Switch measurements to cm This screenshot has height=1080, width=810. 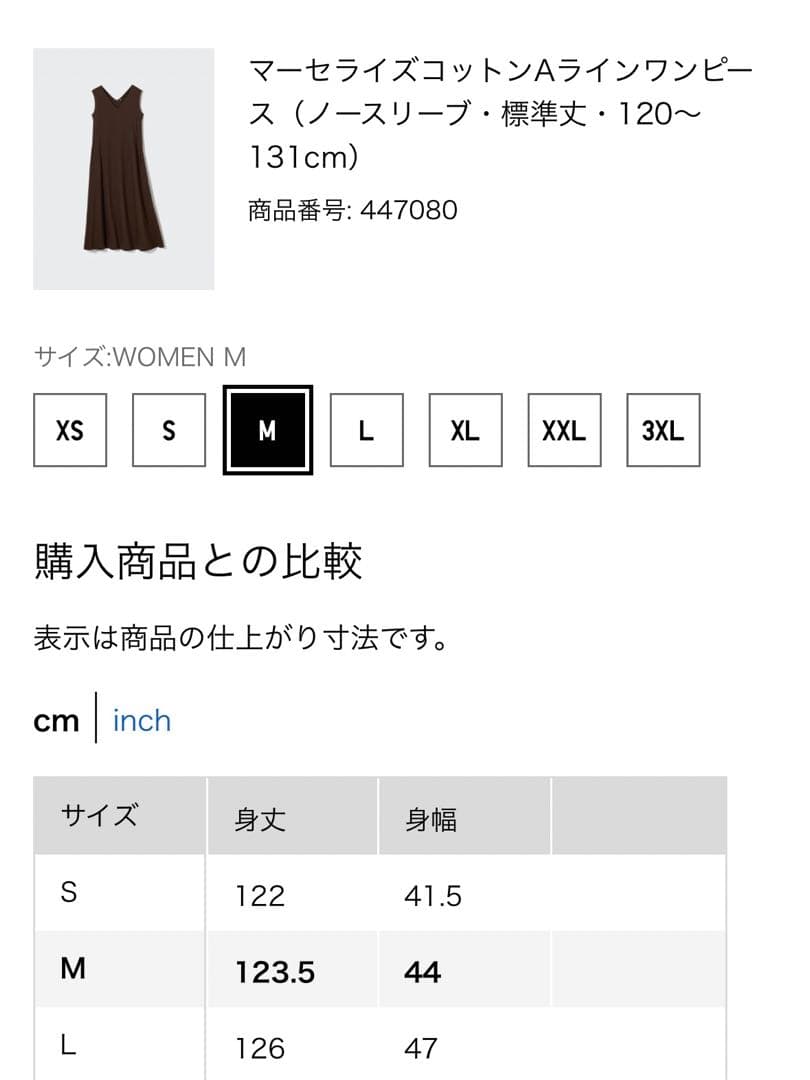[x=56, y=720]
